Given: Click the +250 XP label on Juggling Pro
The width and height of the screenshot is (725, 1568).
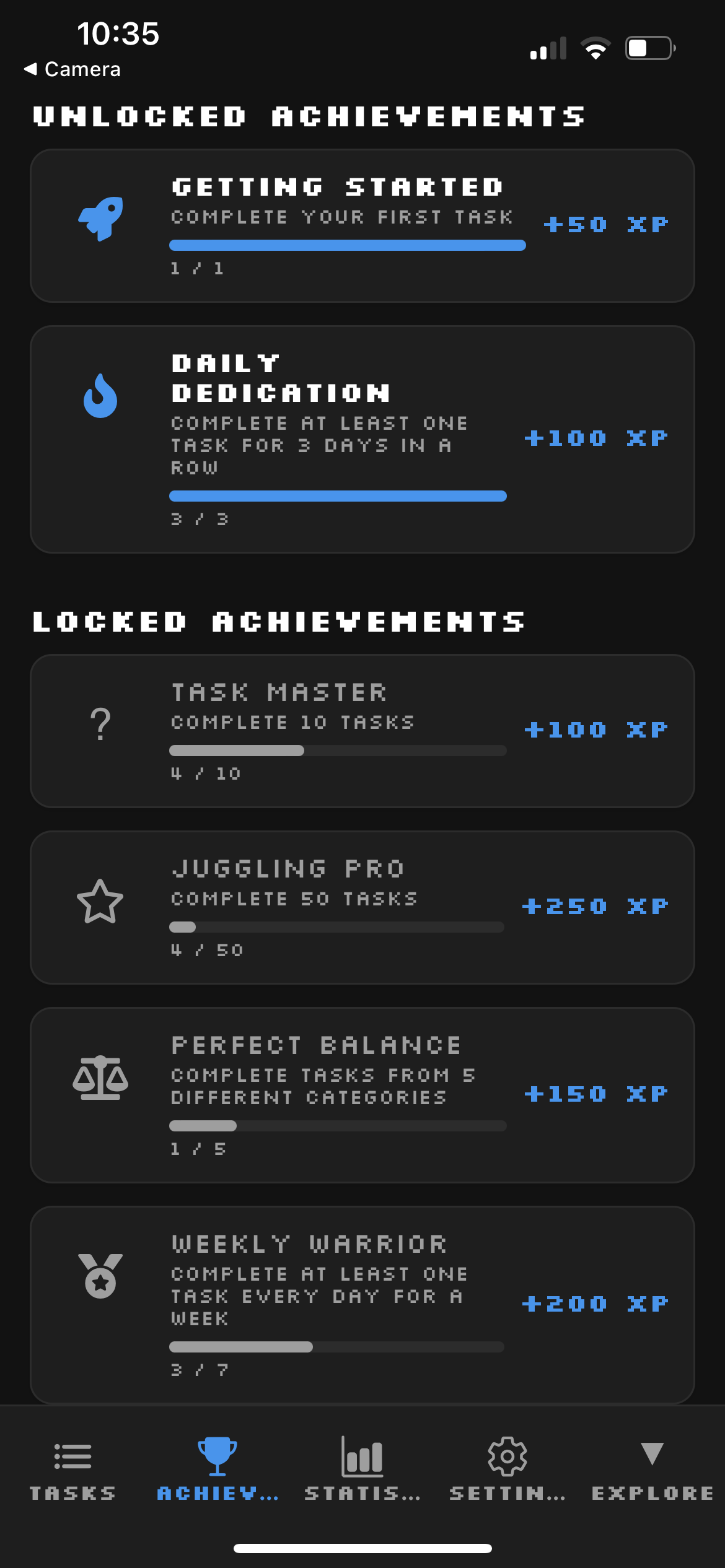Looking at the screenshot, I should (x=594, y=905).
